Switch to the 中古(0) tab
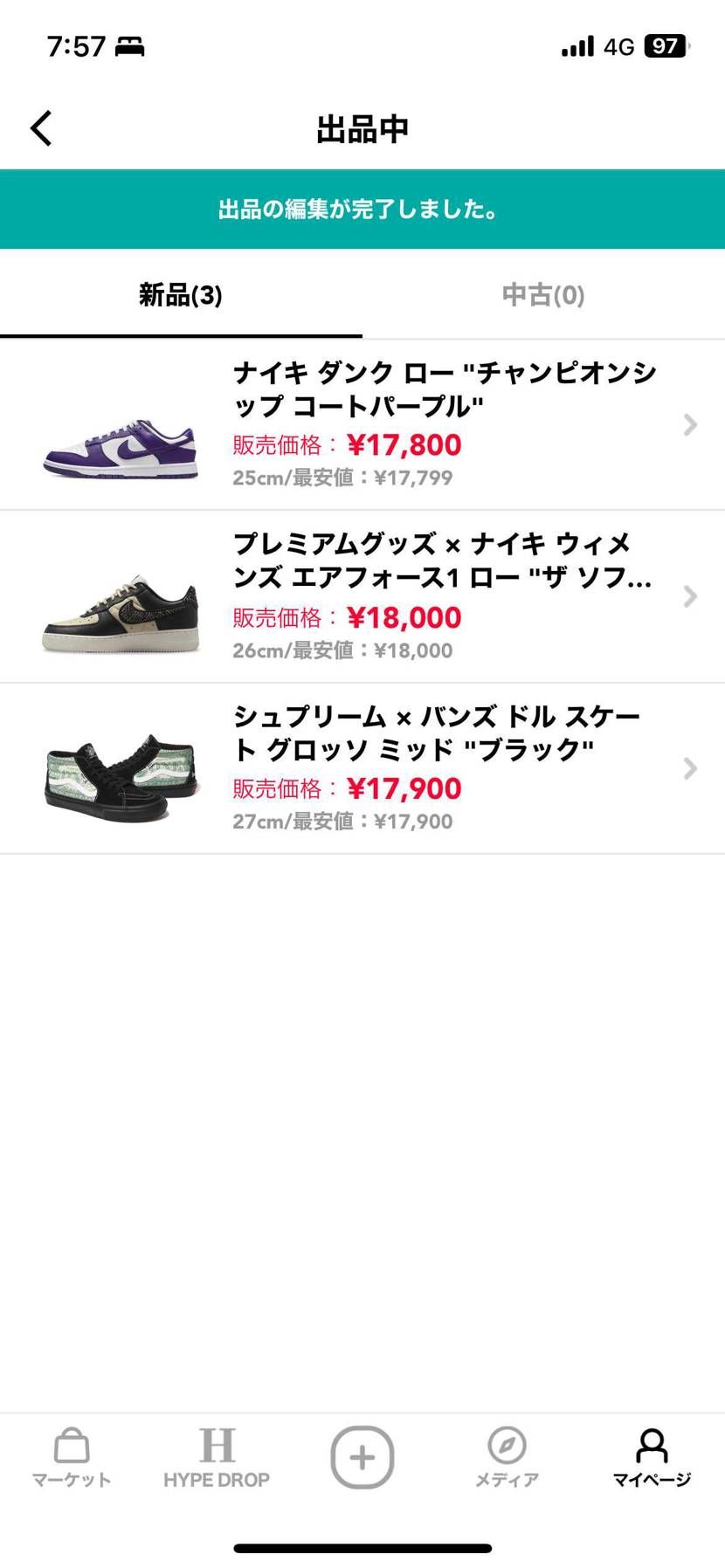The width and height of the screenshot is (725, 1568). (x=542, y=294)
